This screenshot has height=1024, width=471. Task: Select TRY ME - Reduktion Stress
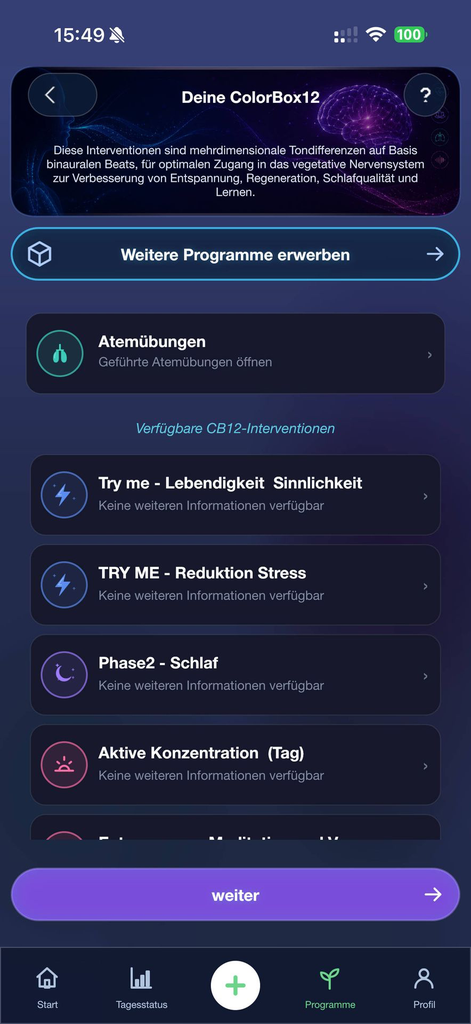click(235, 584)
